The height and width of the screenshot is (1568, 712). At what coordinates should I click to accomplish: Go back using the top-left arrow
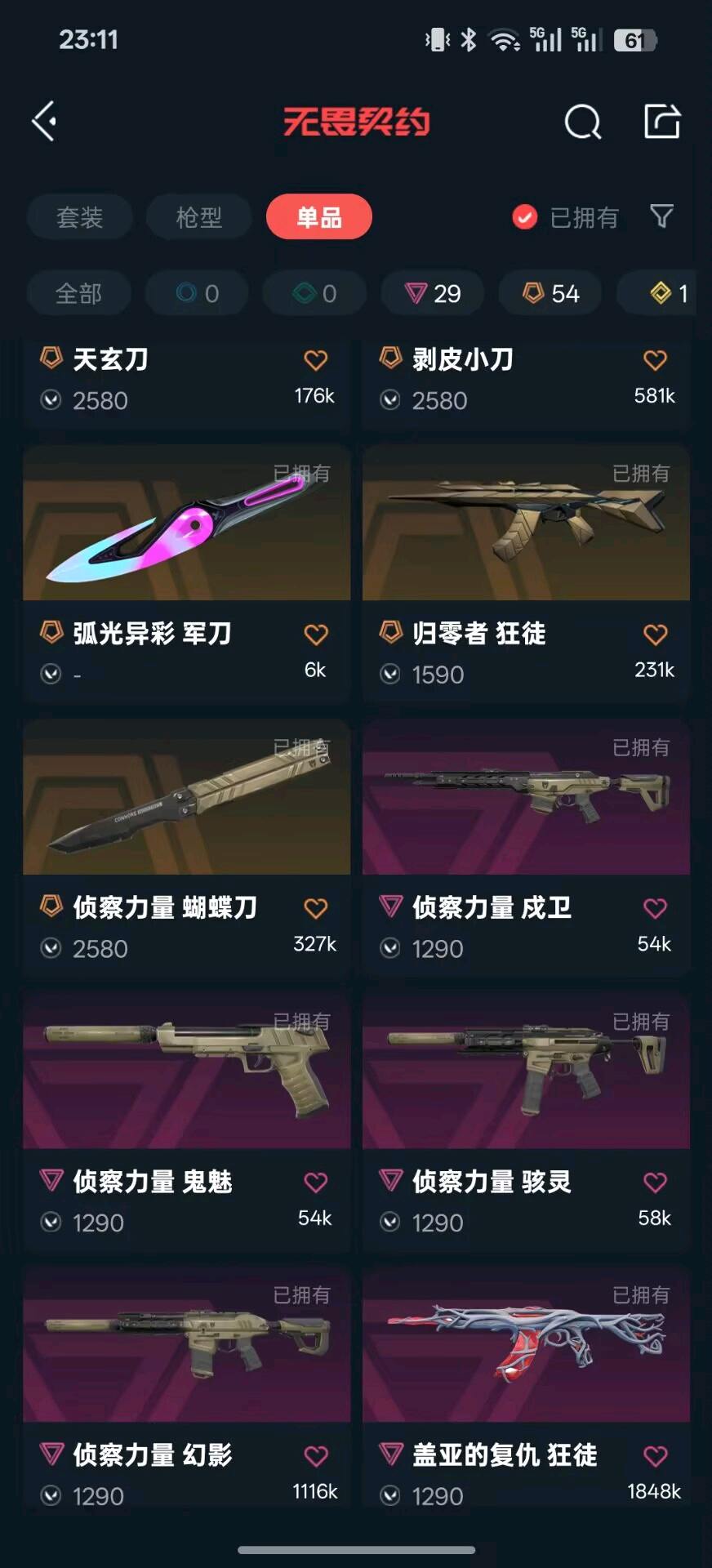(x=45, y=122)
